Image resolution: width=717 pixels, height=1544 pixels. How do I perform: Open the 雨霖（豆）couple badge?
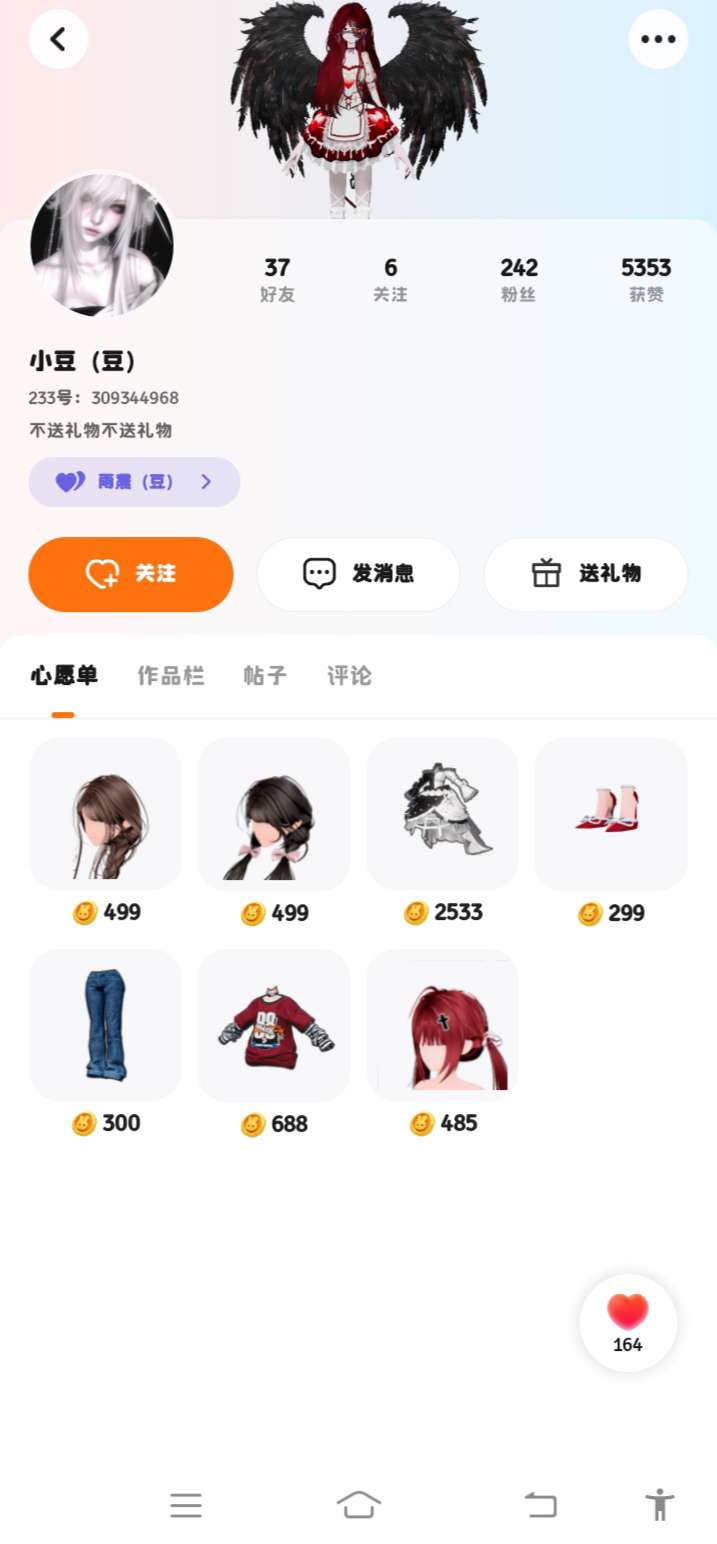pyautogui.click(x=134, y=482)
